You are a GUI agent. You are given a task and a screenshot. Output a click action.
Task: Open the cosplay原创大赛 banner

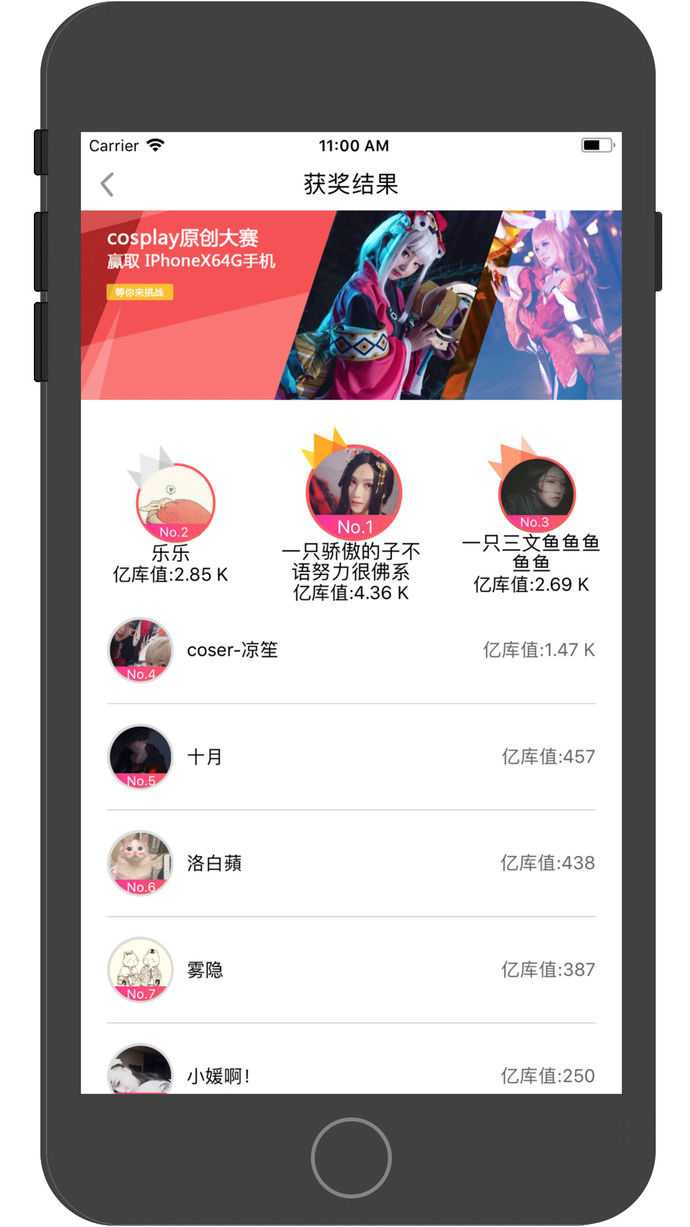click(x=351, y=305)
